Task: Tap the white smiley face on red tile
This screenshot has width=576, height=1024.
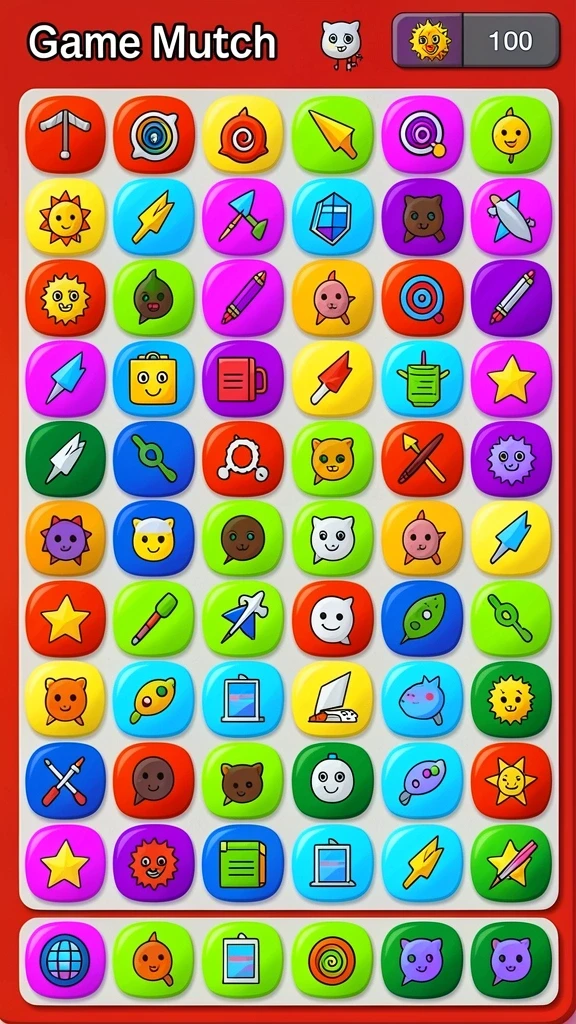Action: pos(332,619)
